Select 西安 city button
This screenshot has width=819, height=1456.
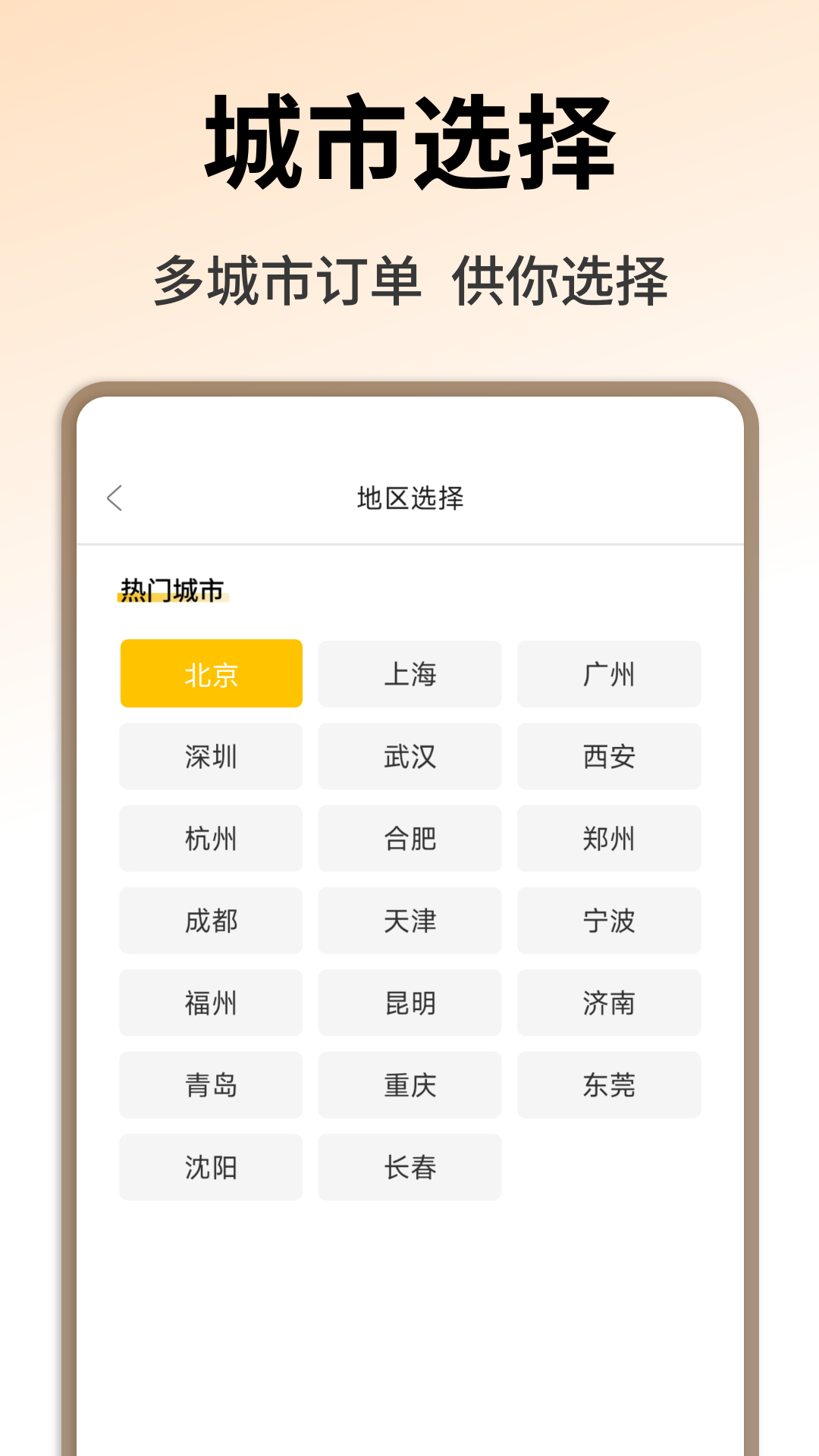pos(609,756)
